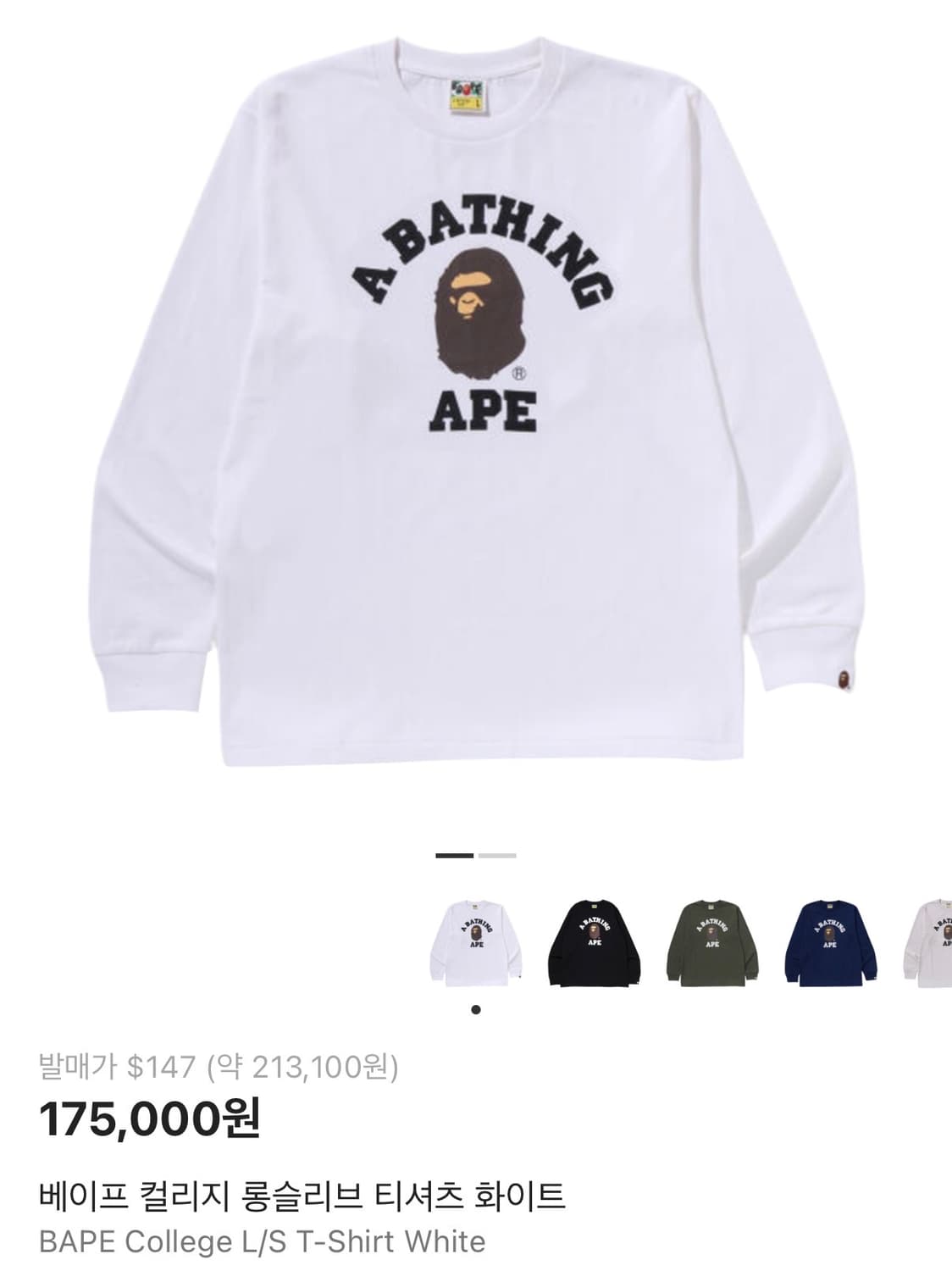Click the dark first pagination bar above thumbnails
The width and height of the screenshot is (952, 1271).
pyautogui.click(x=455, y=857)
